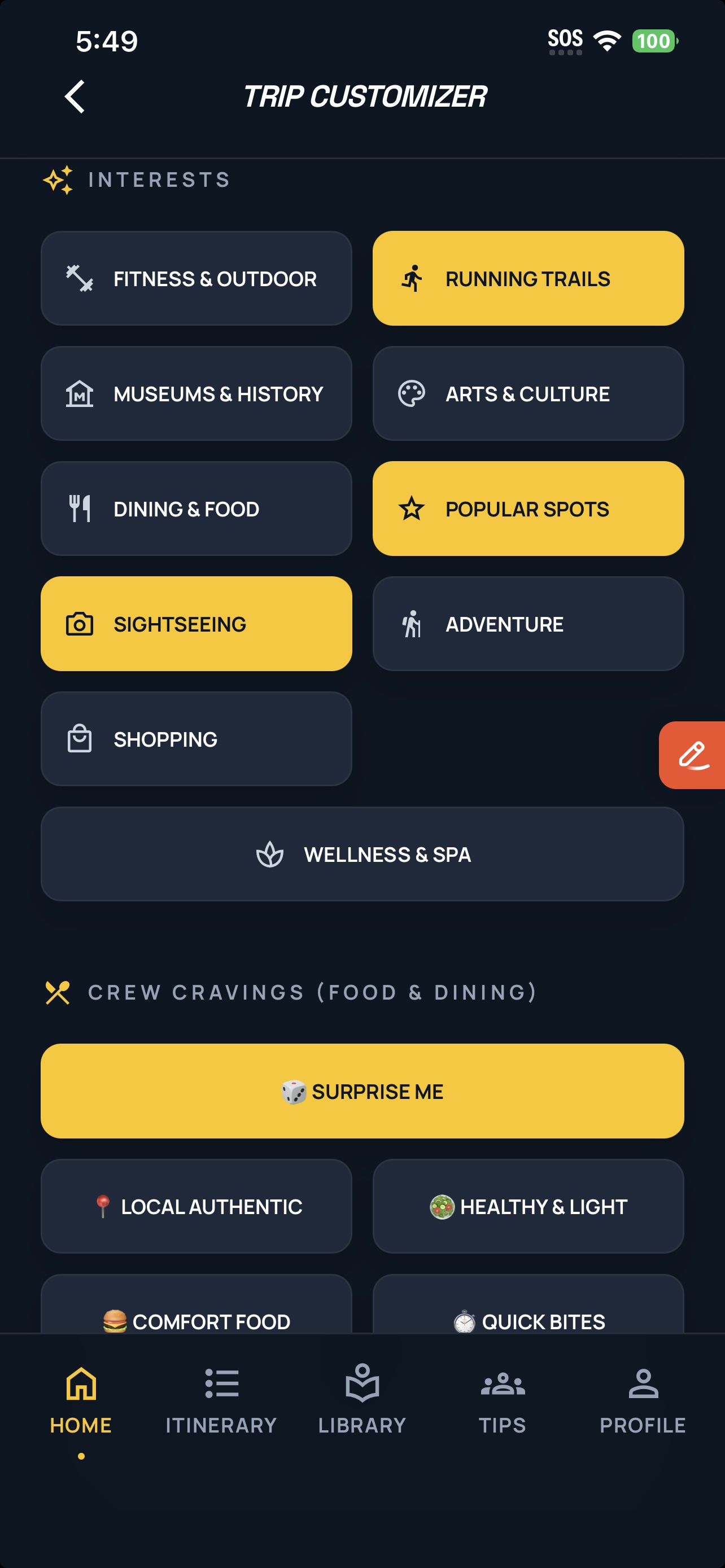The height and width of the screenshot is (1568, 725).
Task: Tap the sparkles icon beside Interests heading
Action: click(x=57, y=179)
